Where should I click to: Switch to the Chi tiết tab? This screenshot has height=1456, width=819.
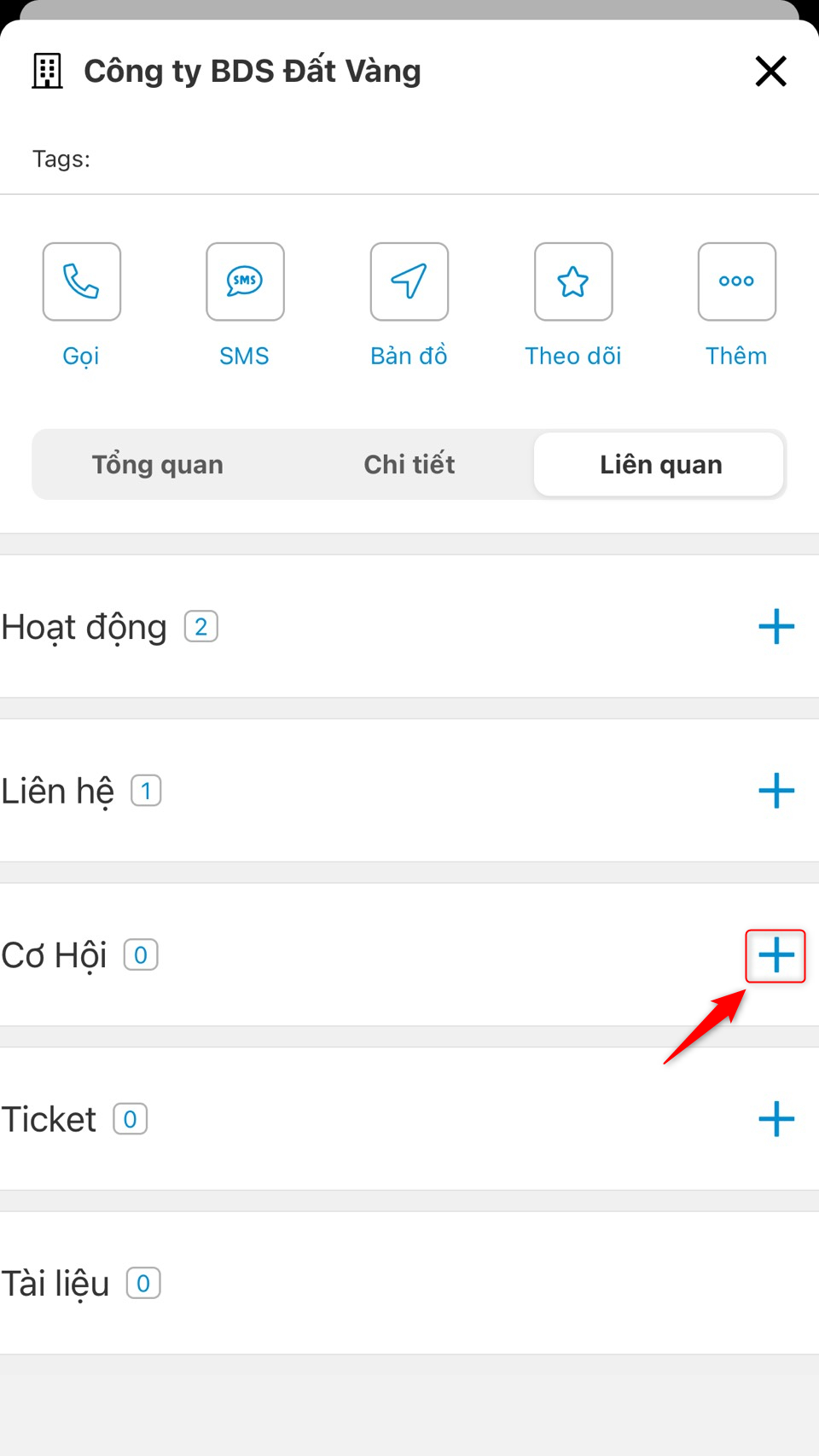[409, 464]
